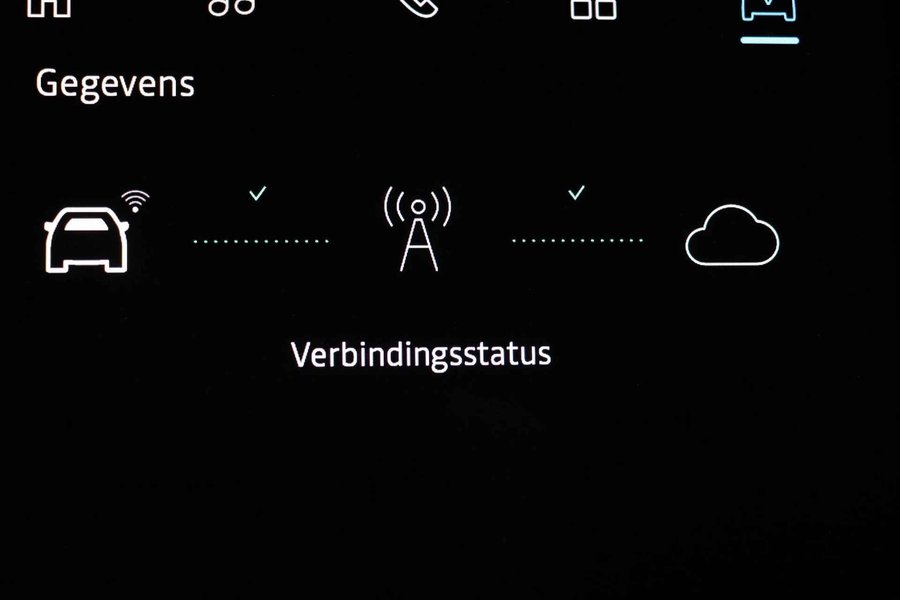Select the vehicle tab
This screenshot has width=900, height=600.
[x=769, y=8]
